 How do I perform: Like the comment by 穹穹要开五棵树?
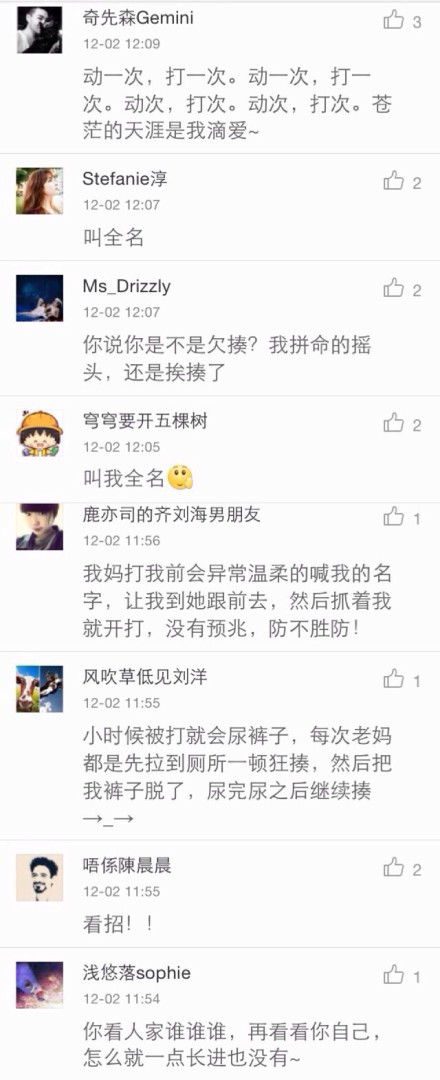[393, 424]
